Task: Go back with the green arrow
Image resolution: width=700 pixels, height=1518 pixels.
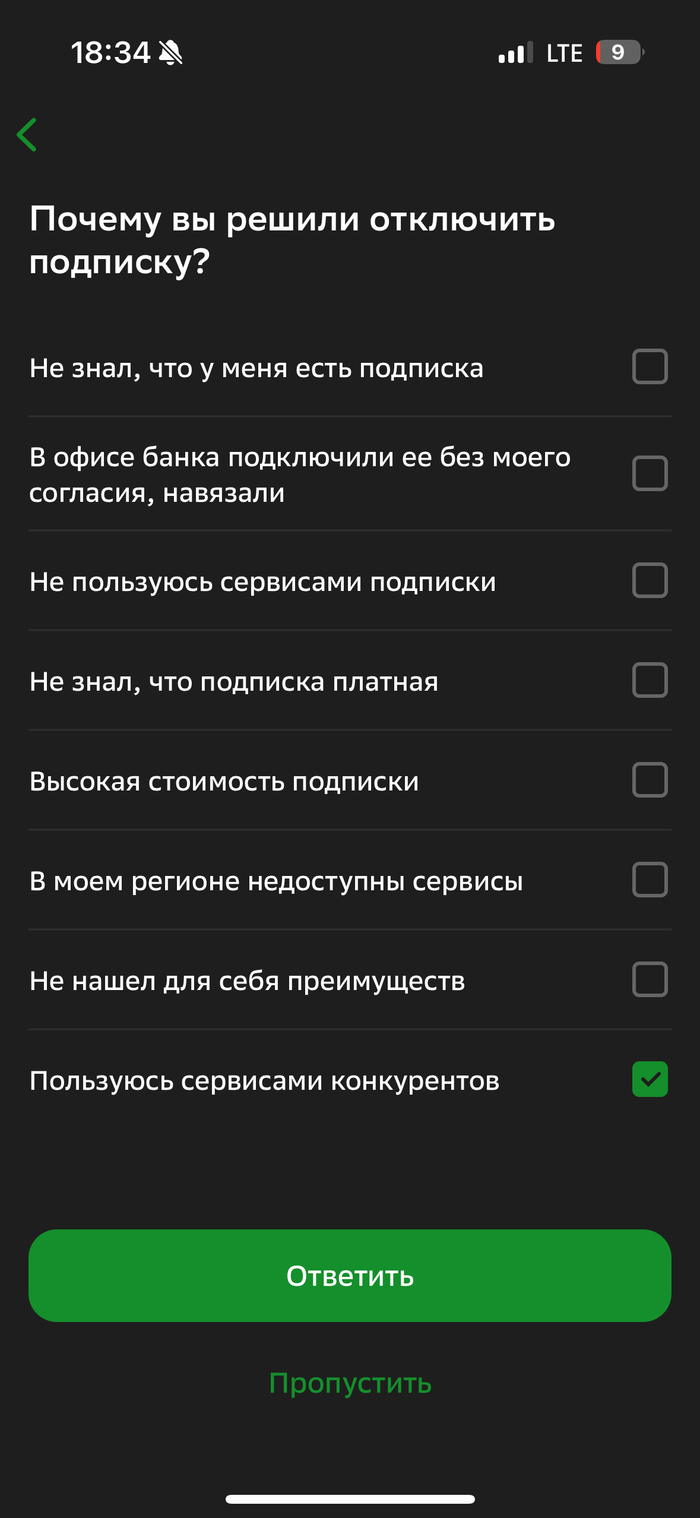Action: coord(27,135)
